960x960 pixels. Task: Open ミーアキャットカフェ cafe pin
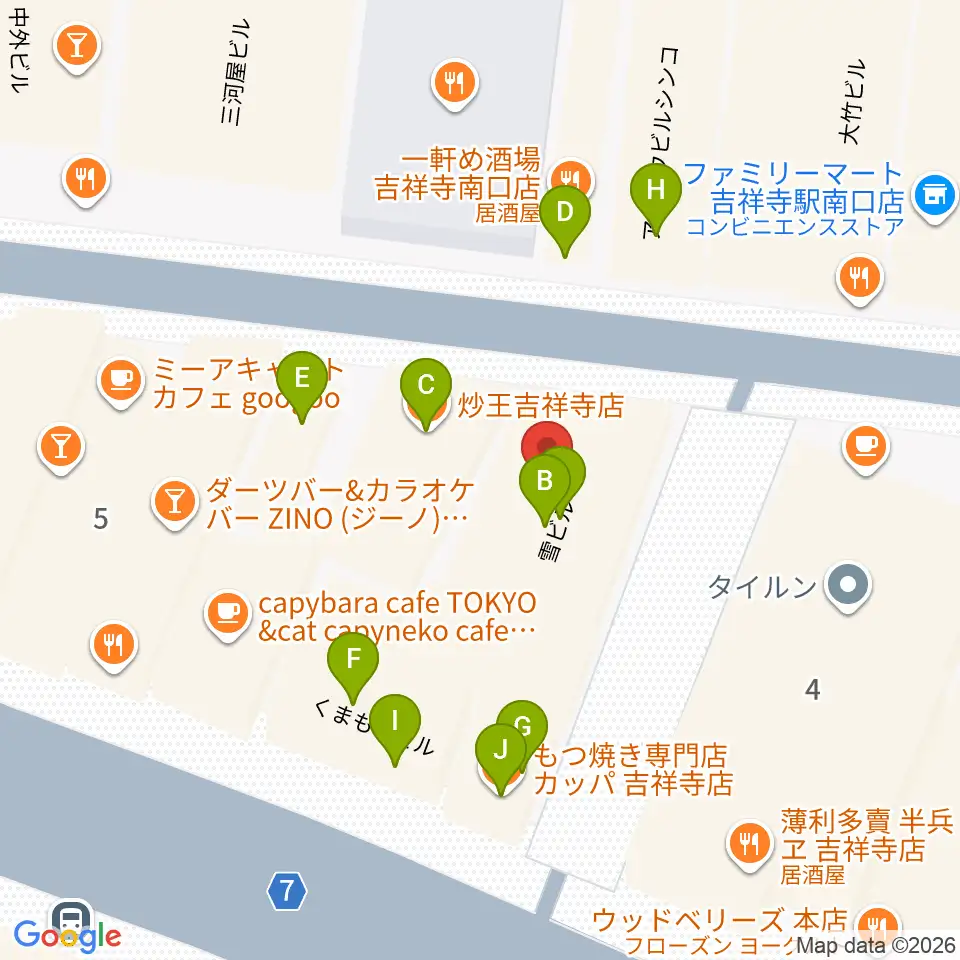click(121, 383)
